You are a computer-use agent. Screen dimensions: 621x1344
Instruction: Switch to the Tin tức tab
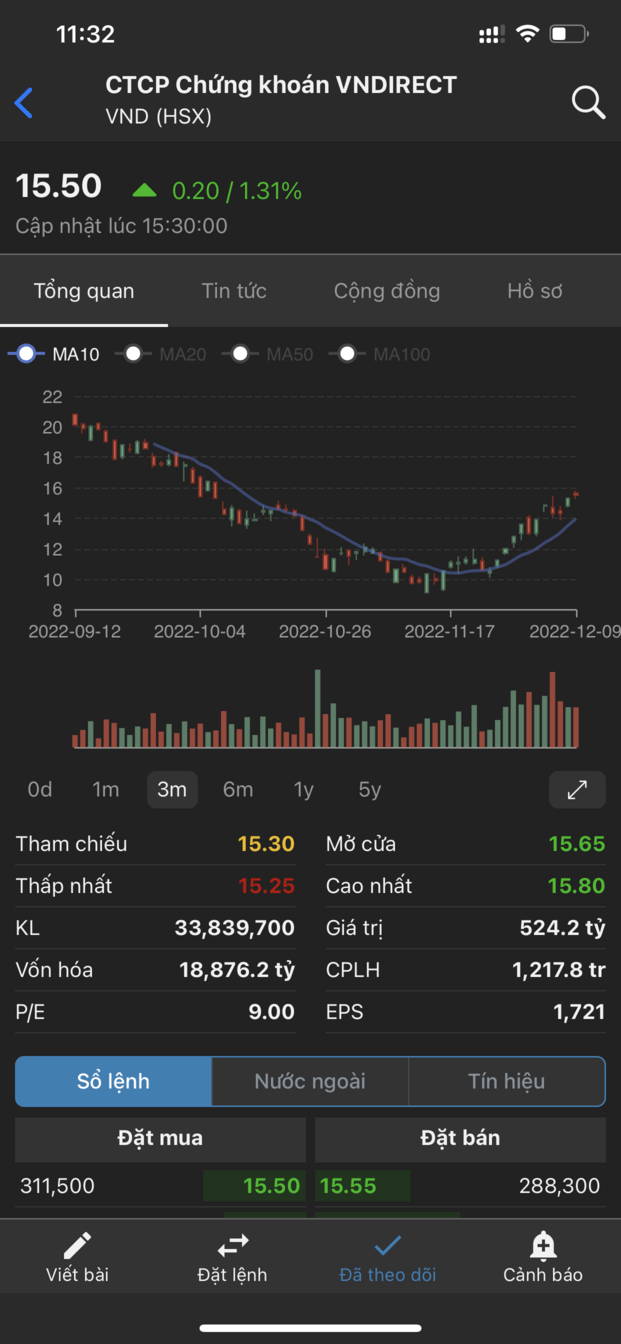[234, 291]
